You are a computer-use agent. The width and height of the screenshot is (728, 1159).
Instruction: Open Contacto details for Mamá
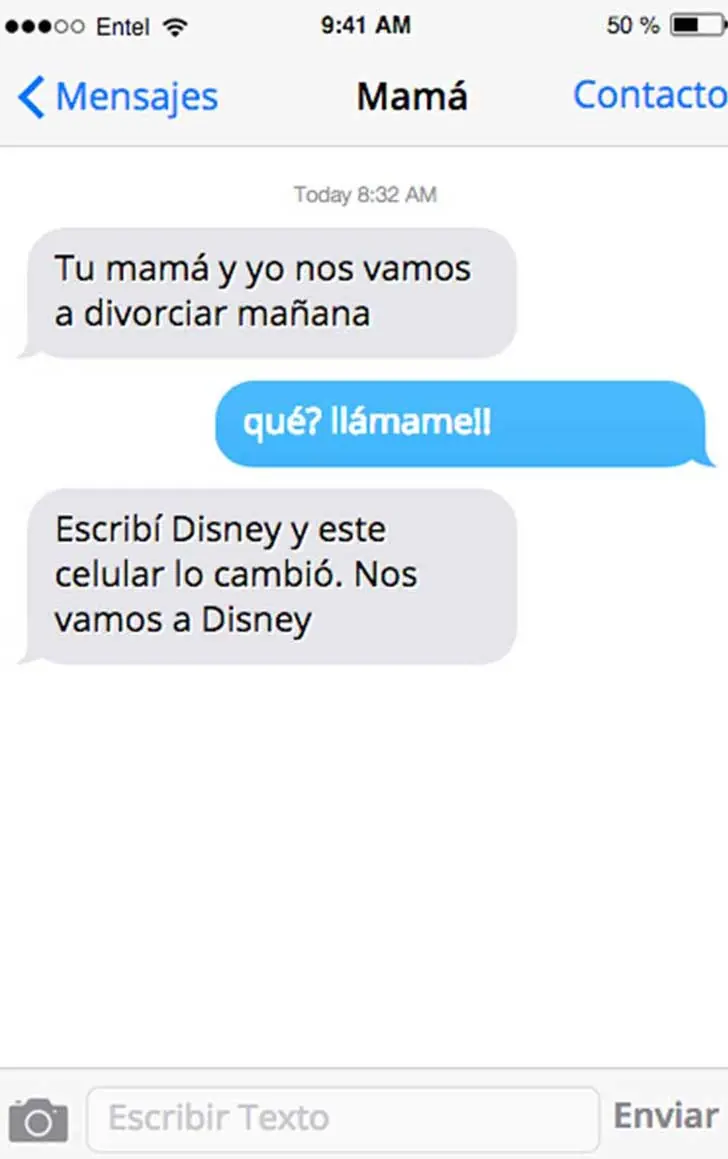point(649,95)
